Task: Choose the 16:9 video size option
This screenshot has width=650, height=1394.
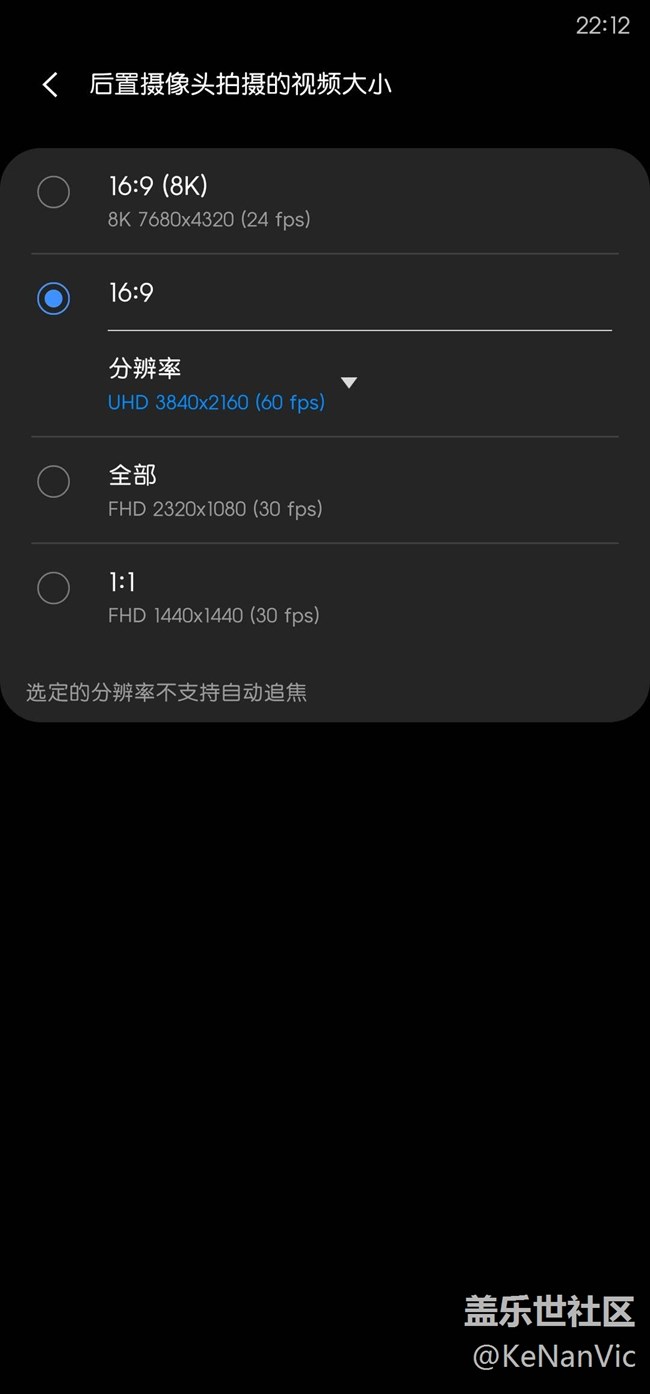Action: [x=53, y=298]
